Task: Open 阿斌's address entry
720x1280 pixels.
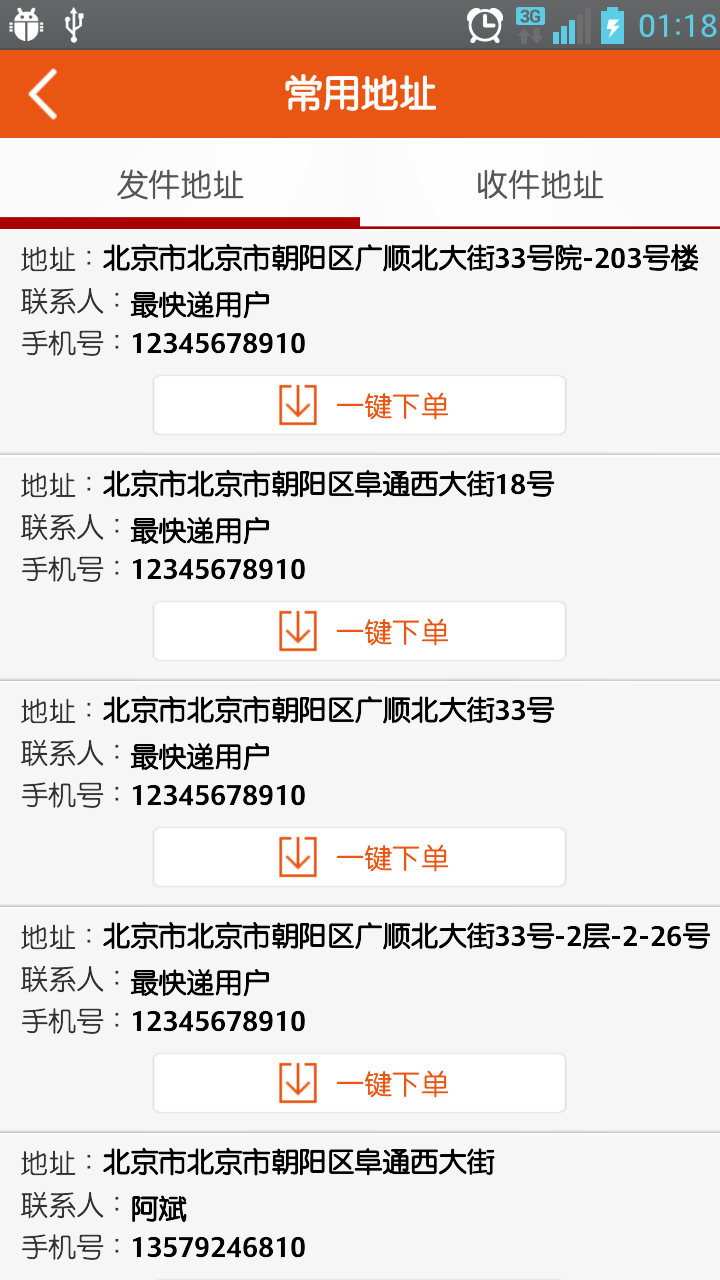Action: (x=300, y=1206)
